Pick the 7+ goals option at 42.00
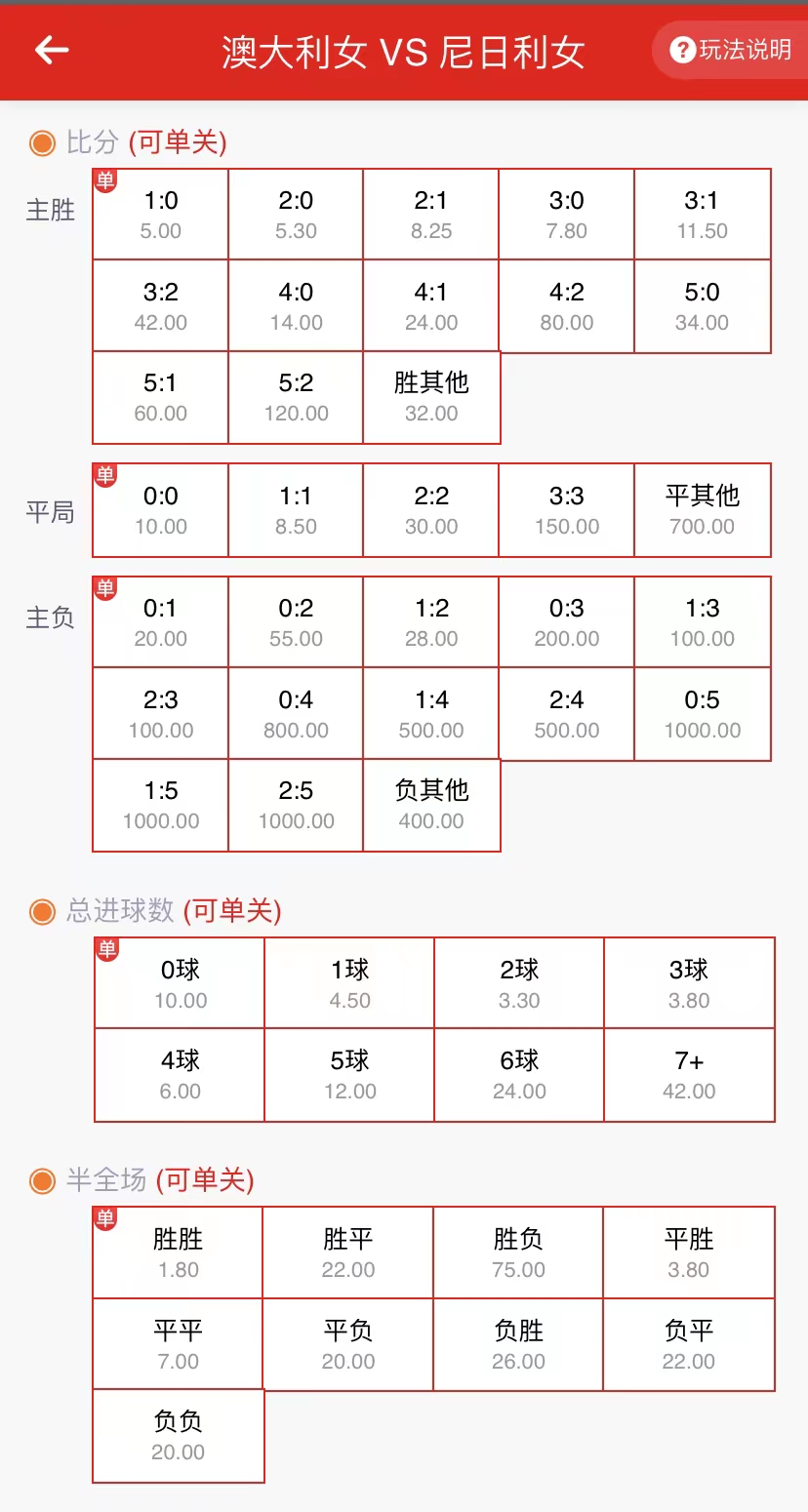Image resolution: width=808 pixels, height=1512 pixels. click(x=689, y=1074)
